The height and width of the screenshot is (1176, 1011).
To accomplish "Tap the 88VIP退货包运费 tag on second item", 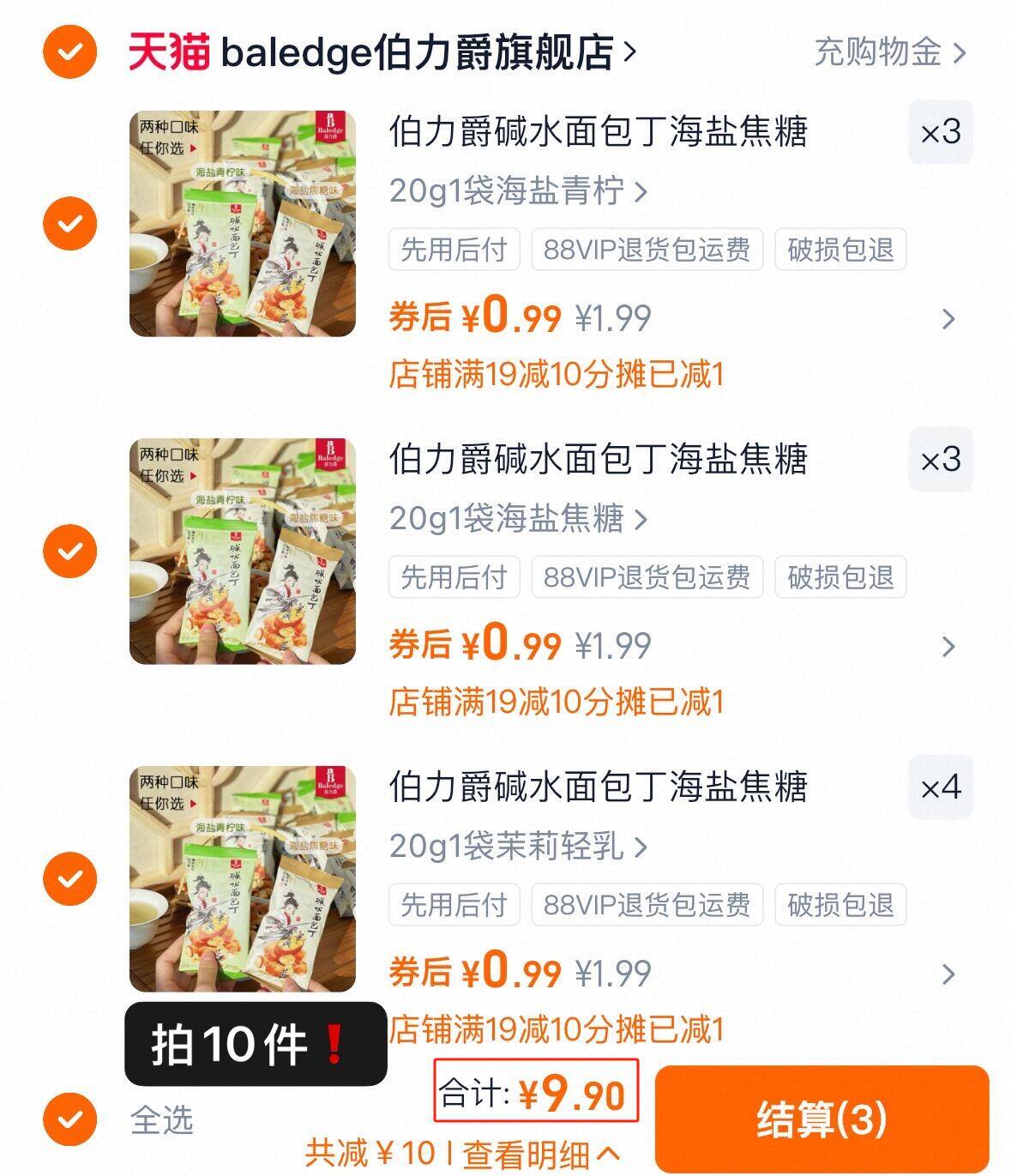I will (x=646, y=577).
